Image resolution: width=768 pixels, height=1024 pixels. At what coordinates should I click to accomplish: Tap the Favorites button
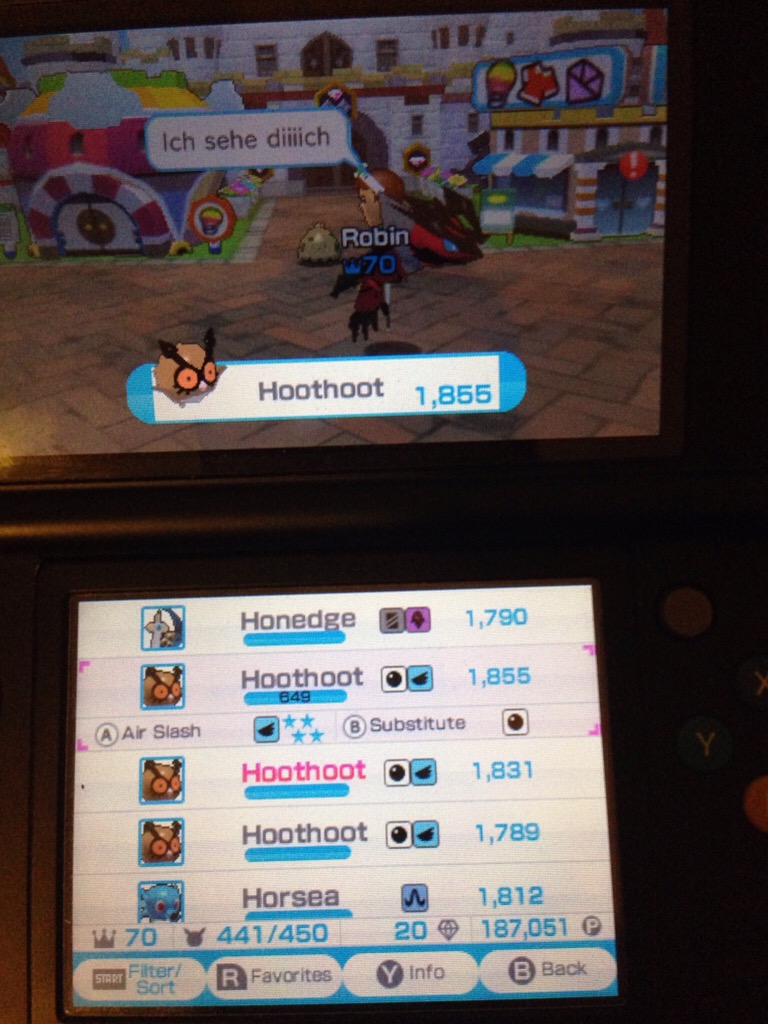point(274,975)
